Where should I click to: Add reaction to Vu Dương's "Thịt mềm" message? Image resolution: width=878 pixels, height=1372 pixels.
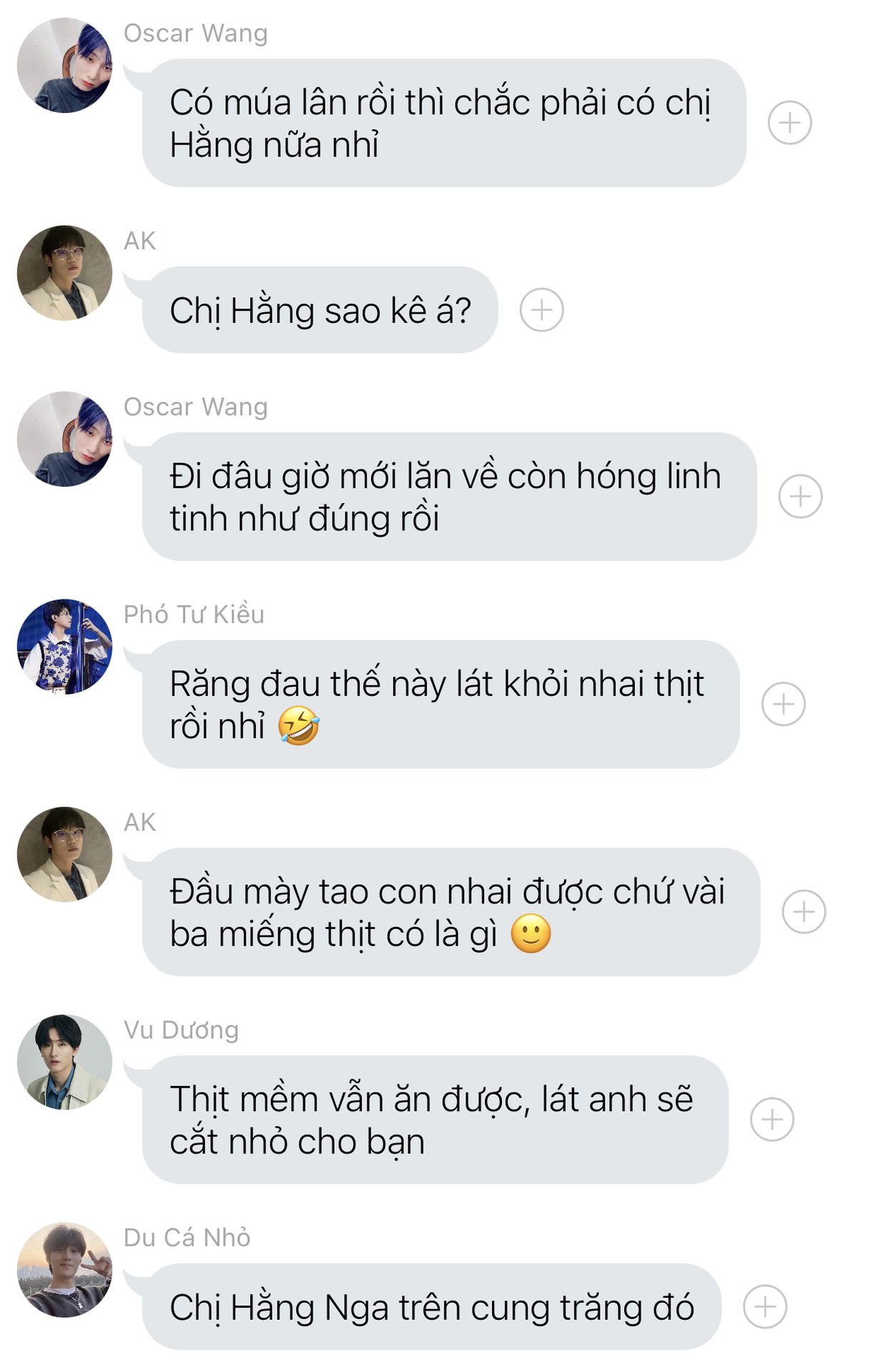[x=771, y=1119]
